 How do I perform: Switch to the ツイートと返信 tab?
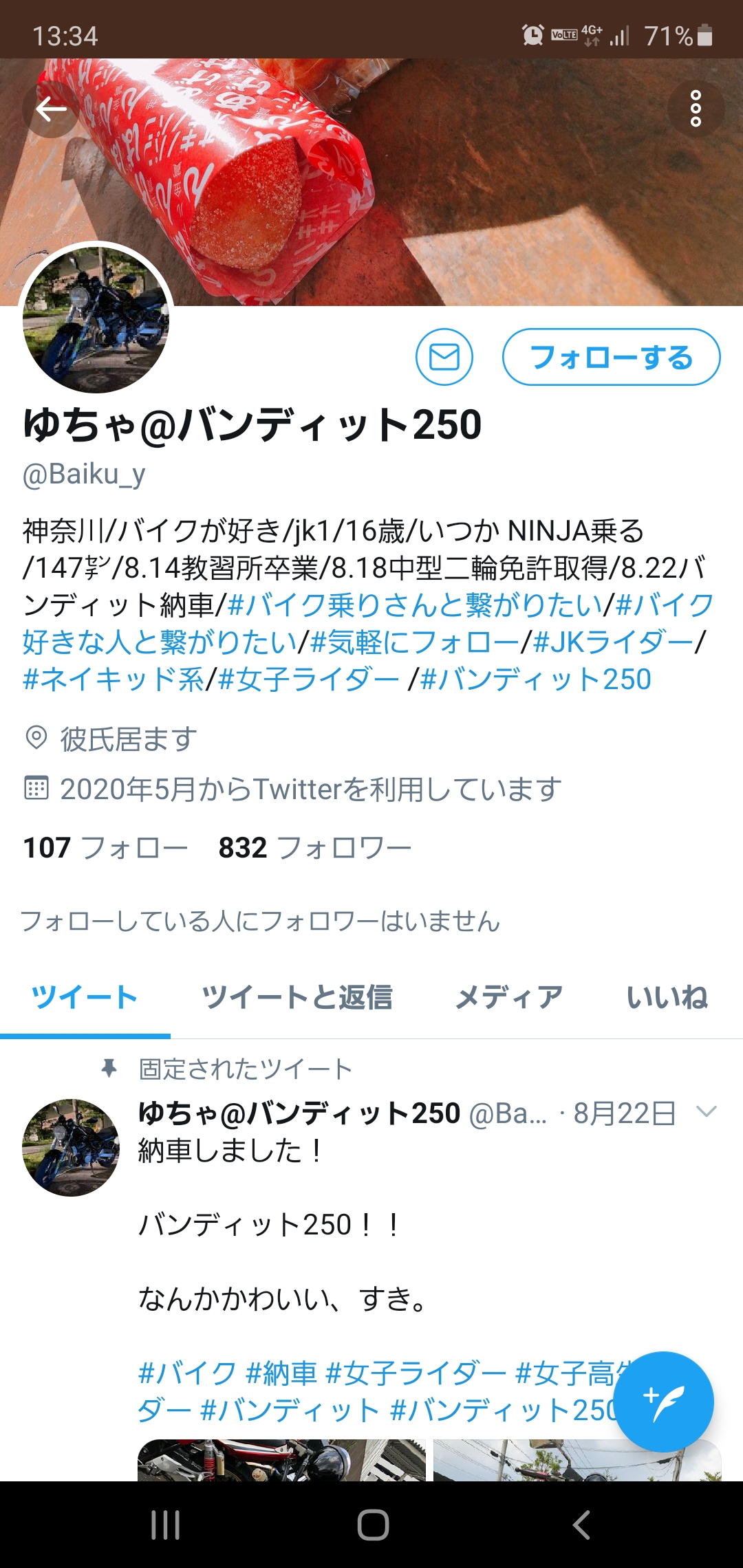297,997
